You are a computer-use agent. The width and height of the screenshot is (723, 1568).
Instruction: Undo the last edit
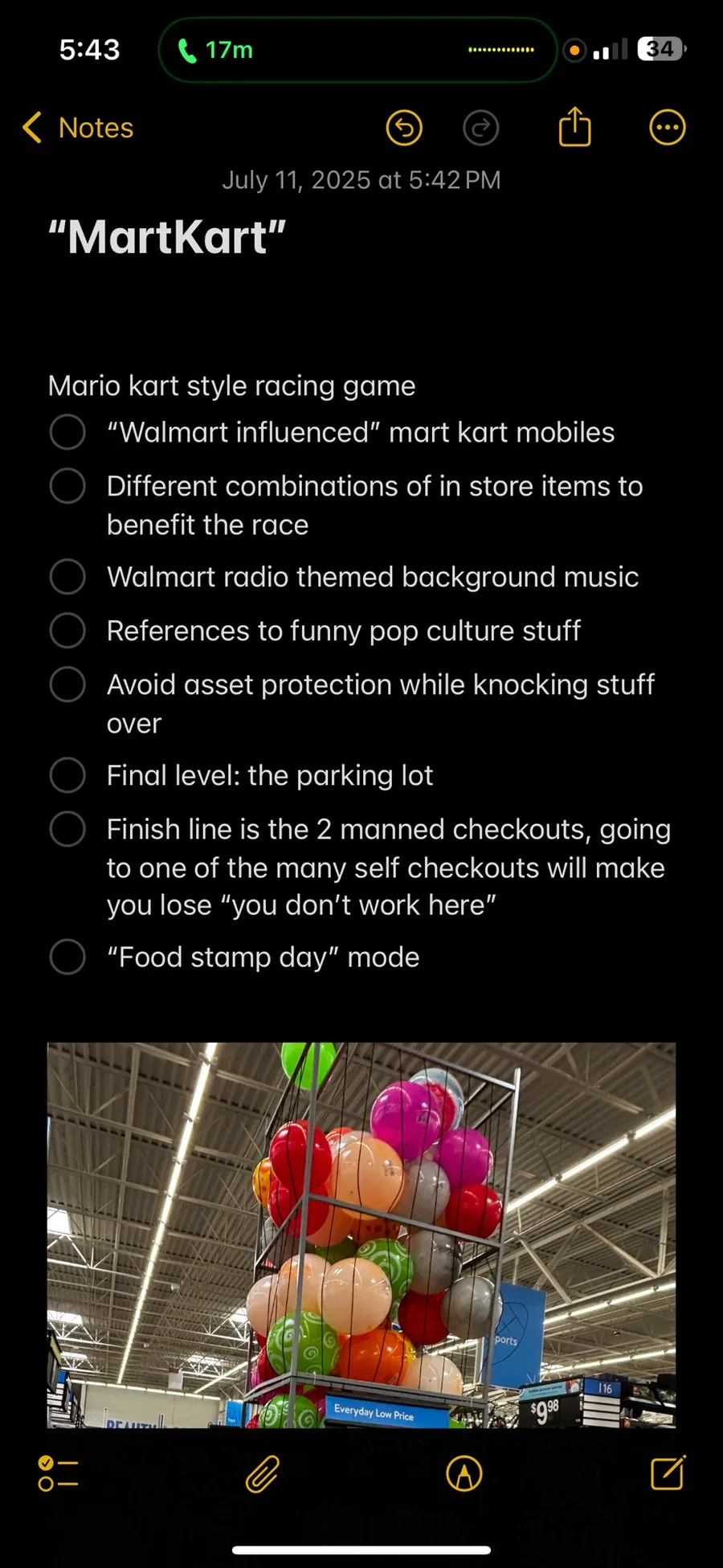pyautogui.click(x=404, y=128)
